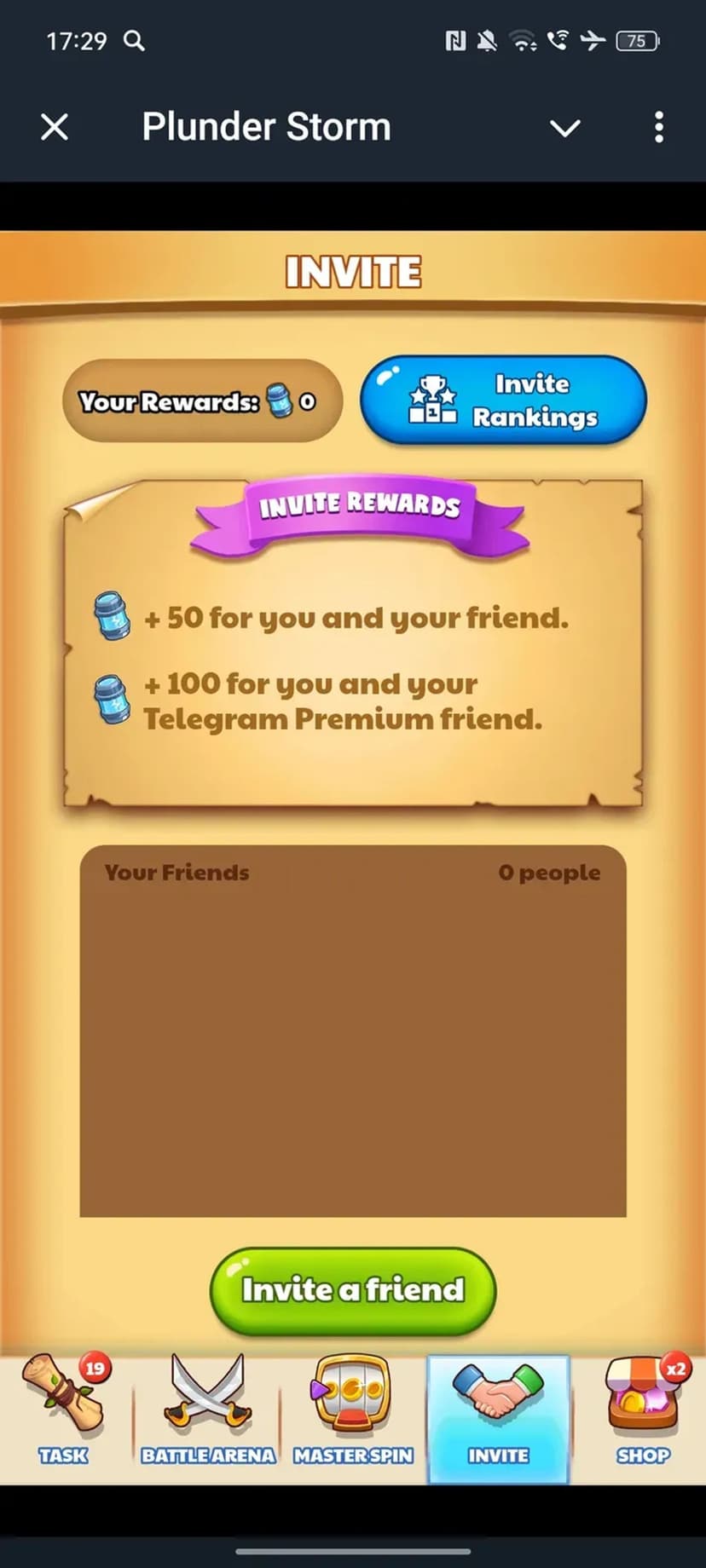This screenshot has height=1568, width=706.
Task: Expand the chevron dropdown in header
Action: click(564, 128)
